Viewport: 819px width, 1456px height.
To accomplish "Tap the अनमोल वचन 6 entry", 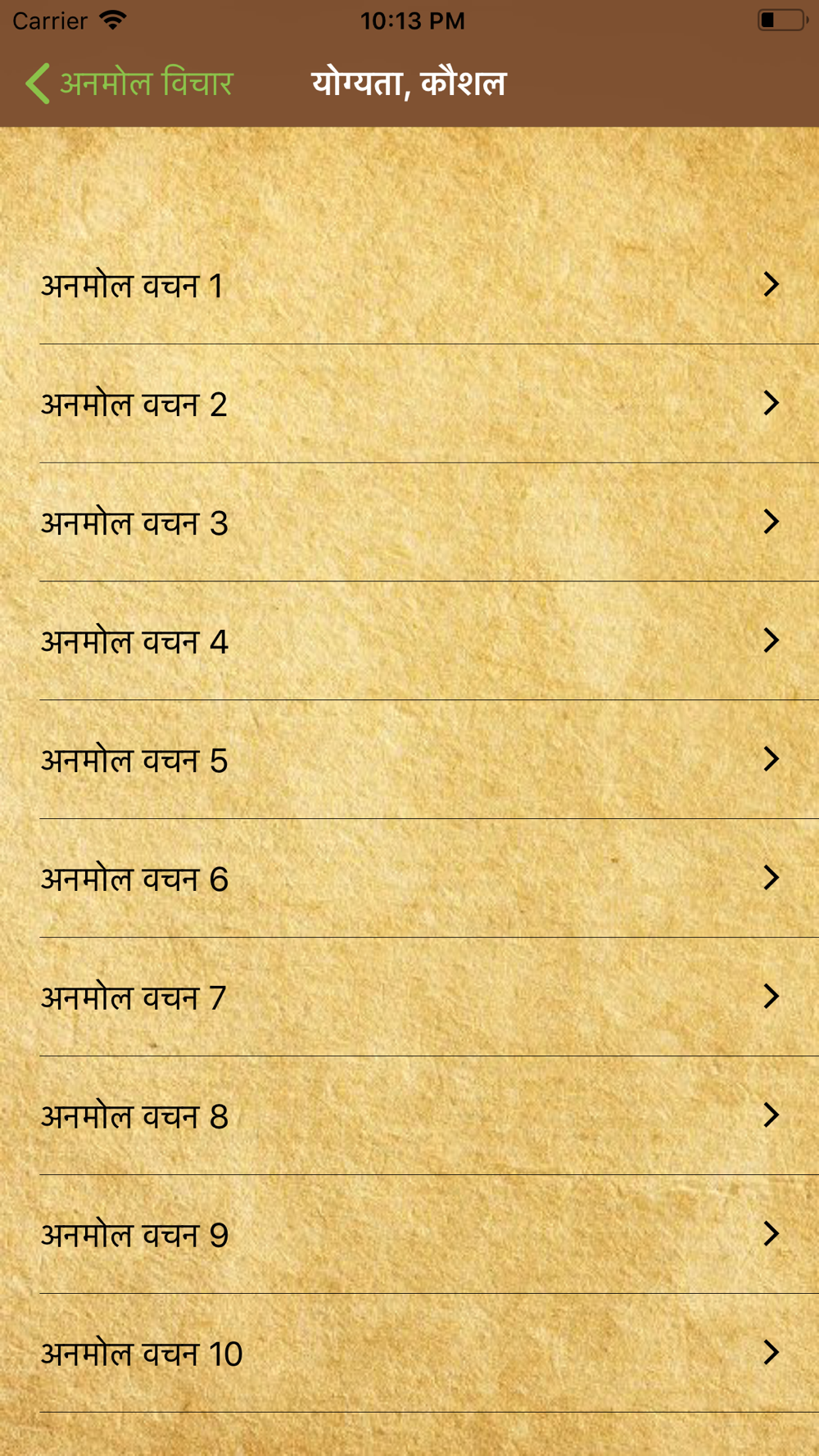I will pos(409,879).
